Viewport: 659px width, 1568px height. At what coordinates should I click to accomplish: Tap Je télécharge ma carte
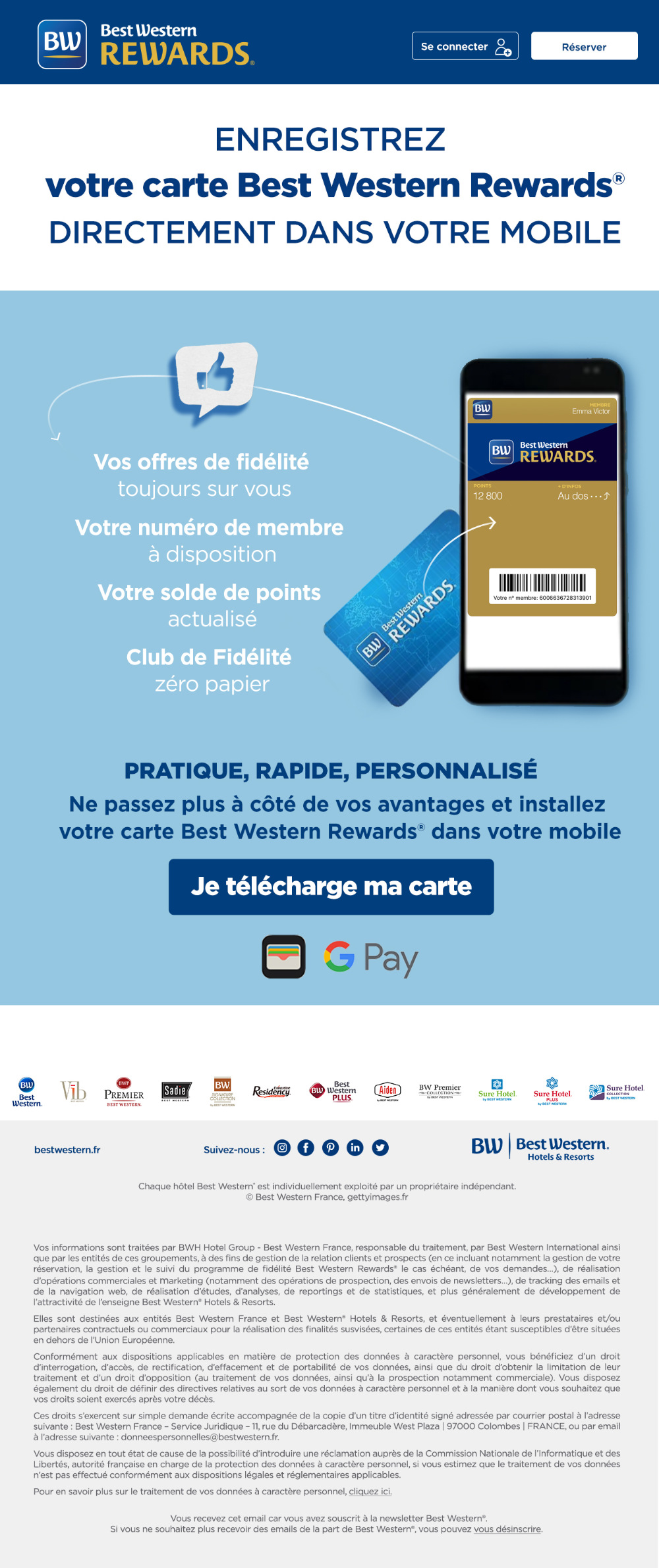click(x=331, y=886)
